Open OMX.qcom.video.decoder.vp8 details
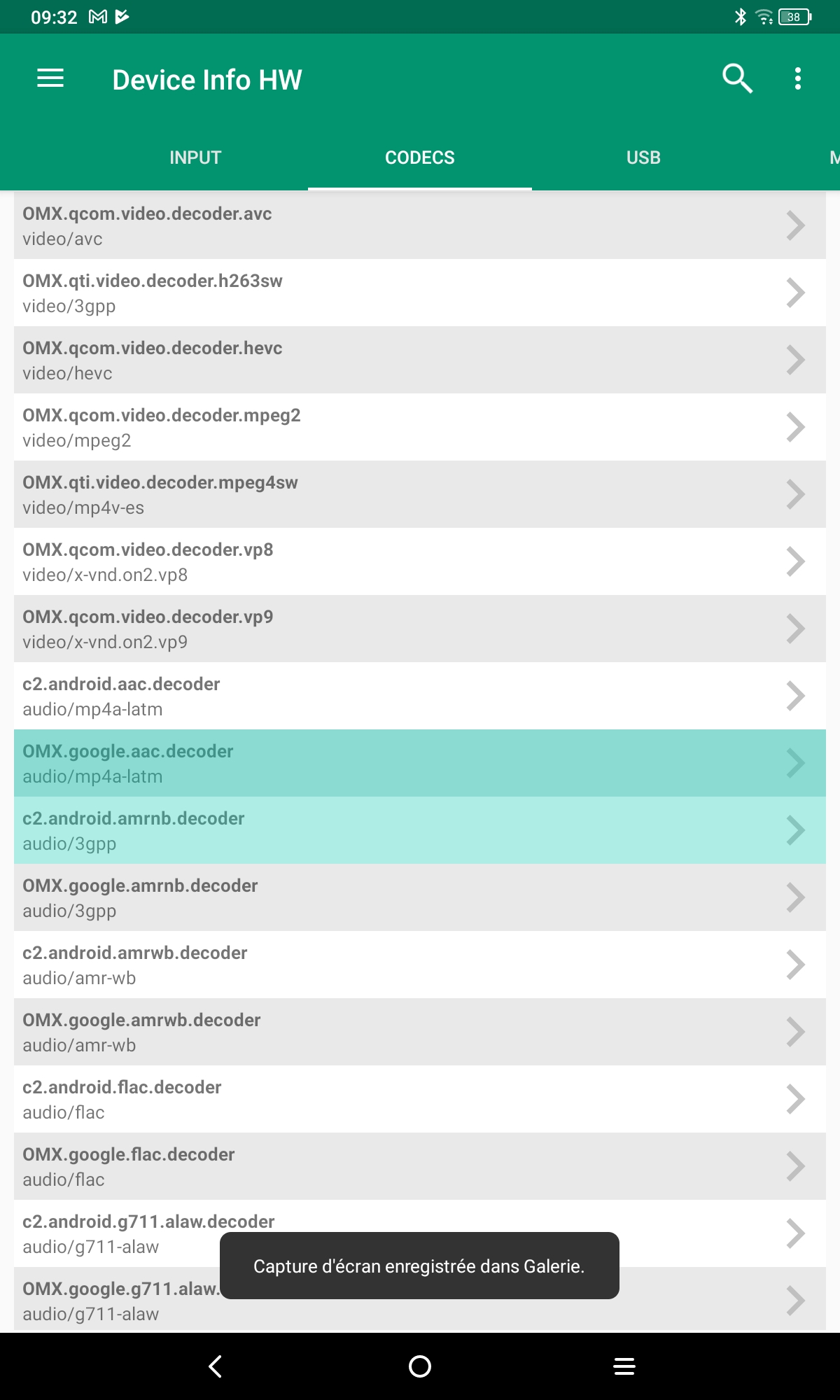 point(420,561)
